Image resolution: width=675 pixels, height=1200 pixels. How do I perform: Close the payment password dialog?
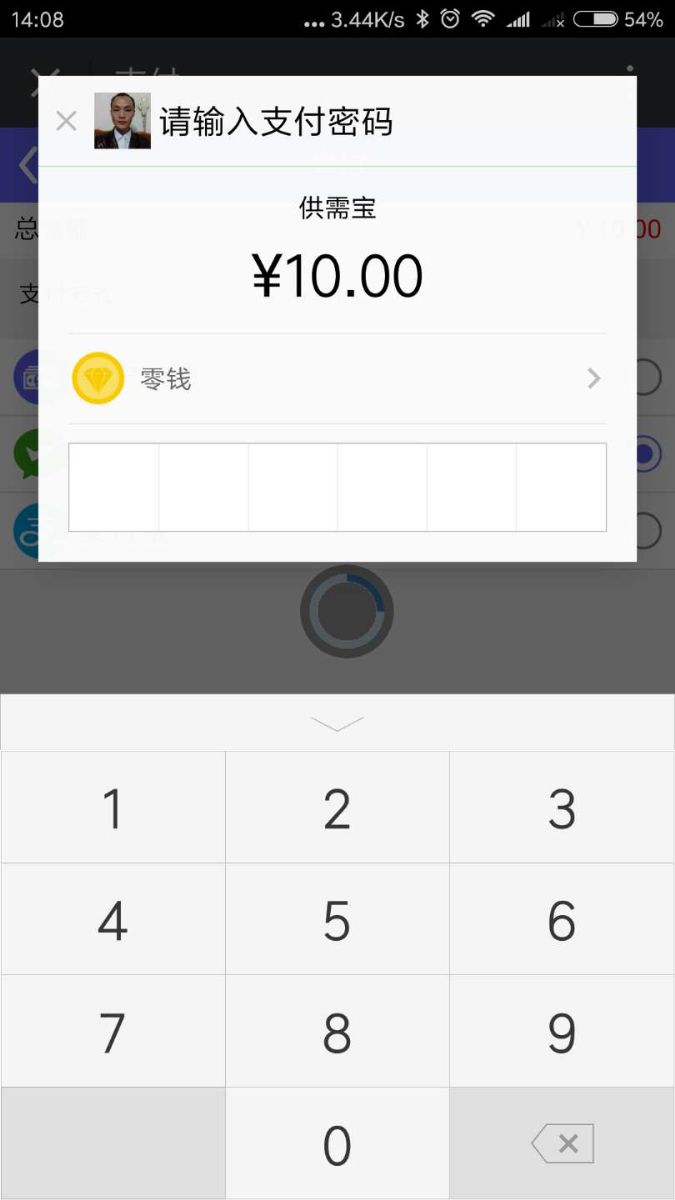(x=66, y=122)
